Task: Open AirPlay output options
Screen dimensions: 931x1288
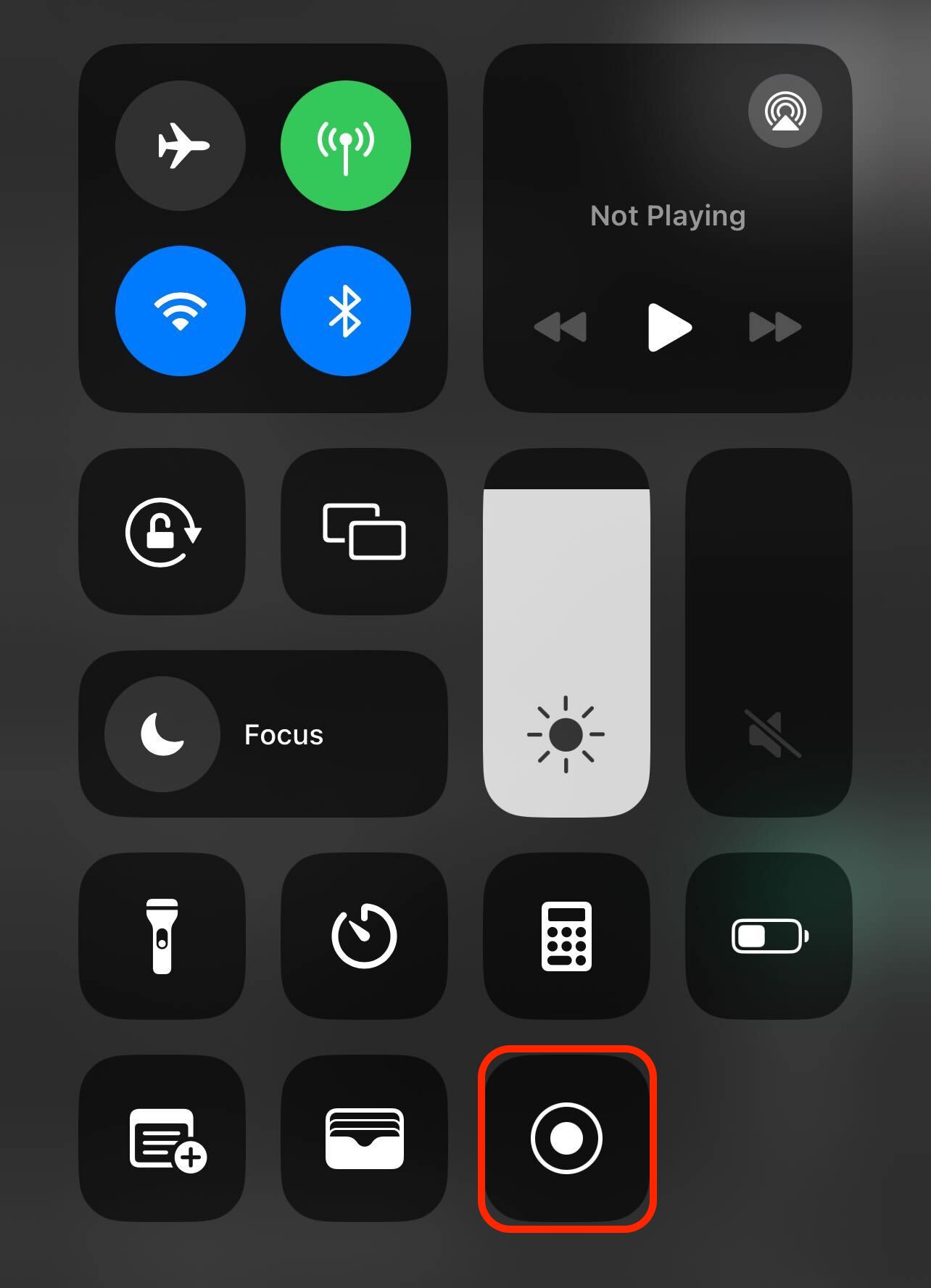Action: [785, 112]
